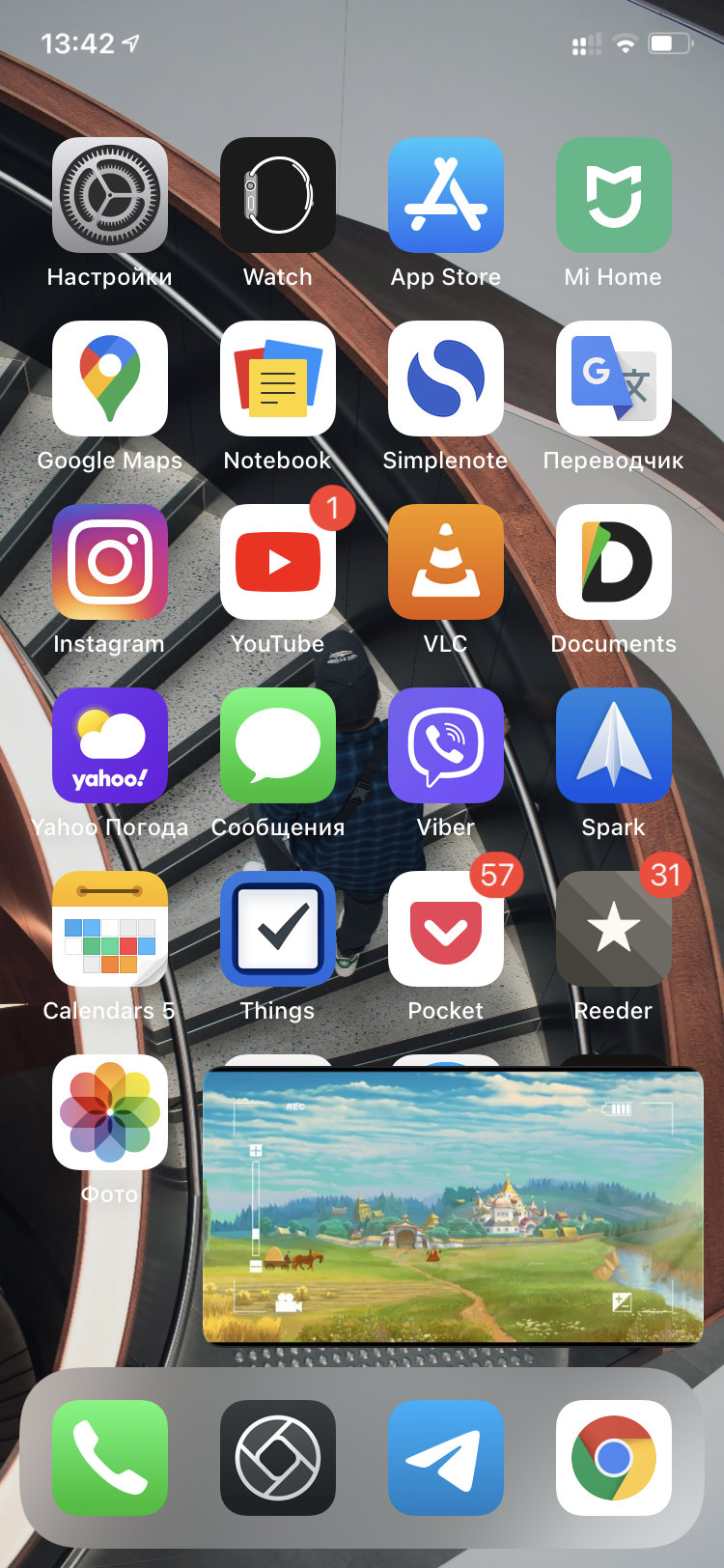
Task: Open Mi Home app
Action: pos(613,195)
